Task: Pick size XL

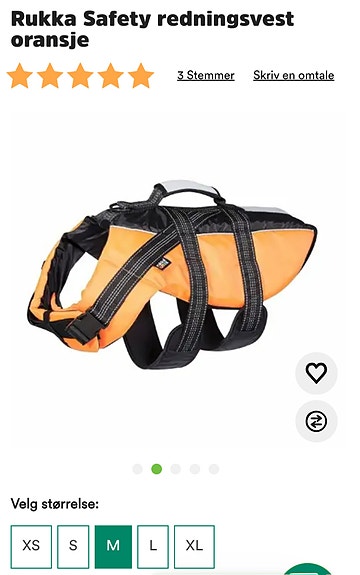Action: pyautogui.click(x=194, y=546)
